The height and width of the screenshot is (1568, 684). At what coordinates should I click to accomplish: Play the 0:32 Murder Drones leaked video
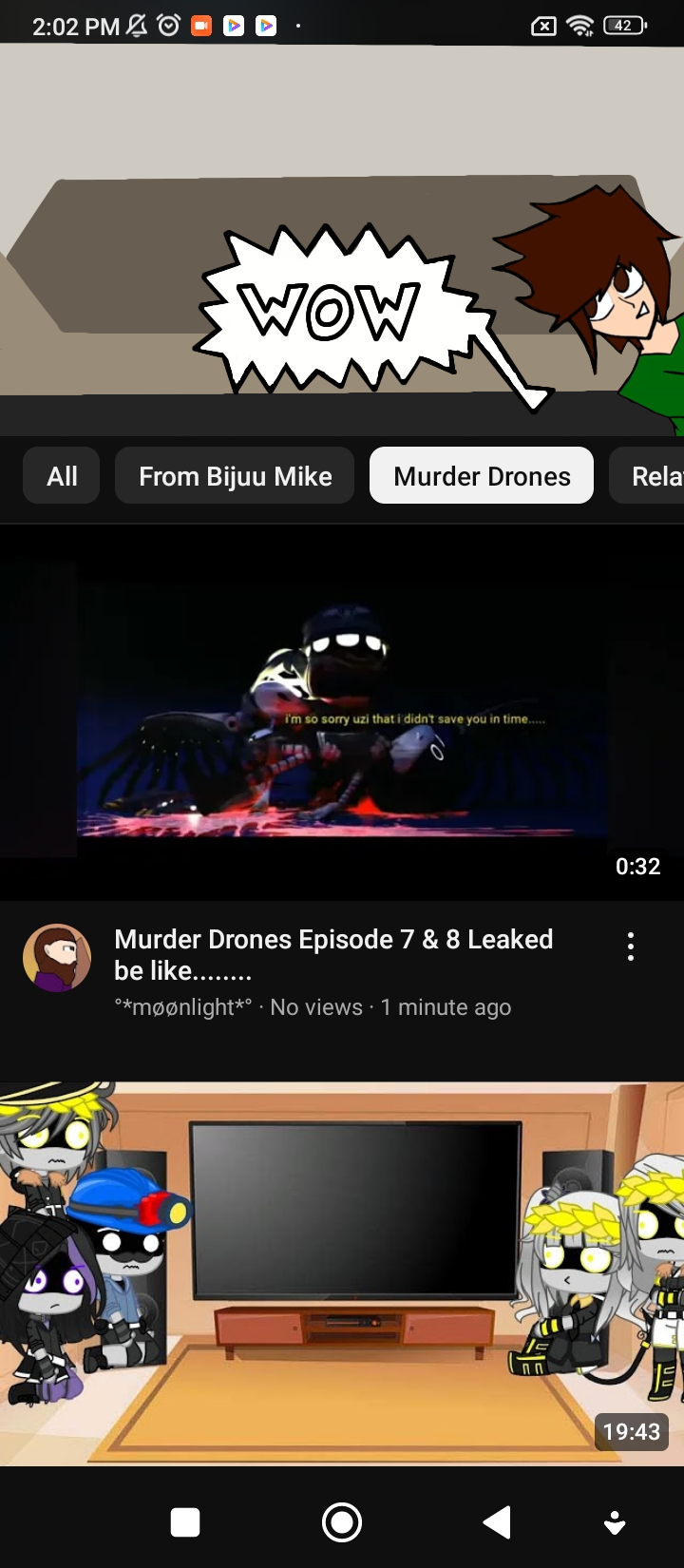(342, 712)
